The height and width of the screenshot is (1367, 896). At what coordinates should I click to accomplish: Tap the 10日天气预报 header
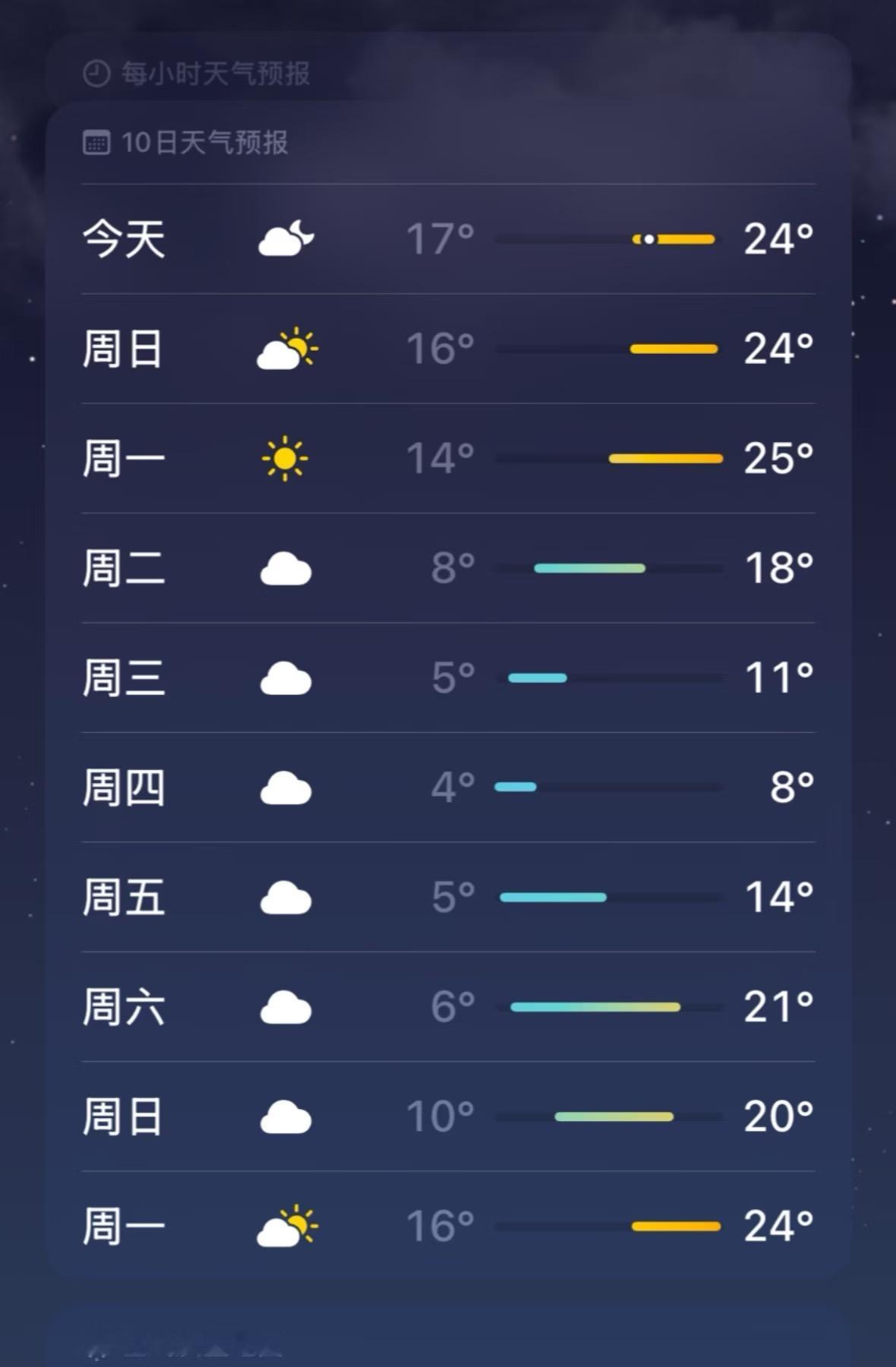[x=205, y=143]
